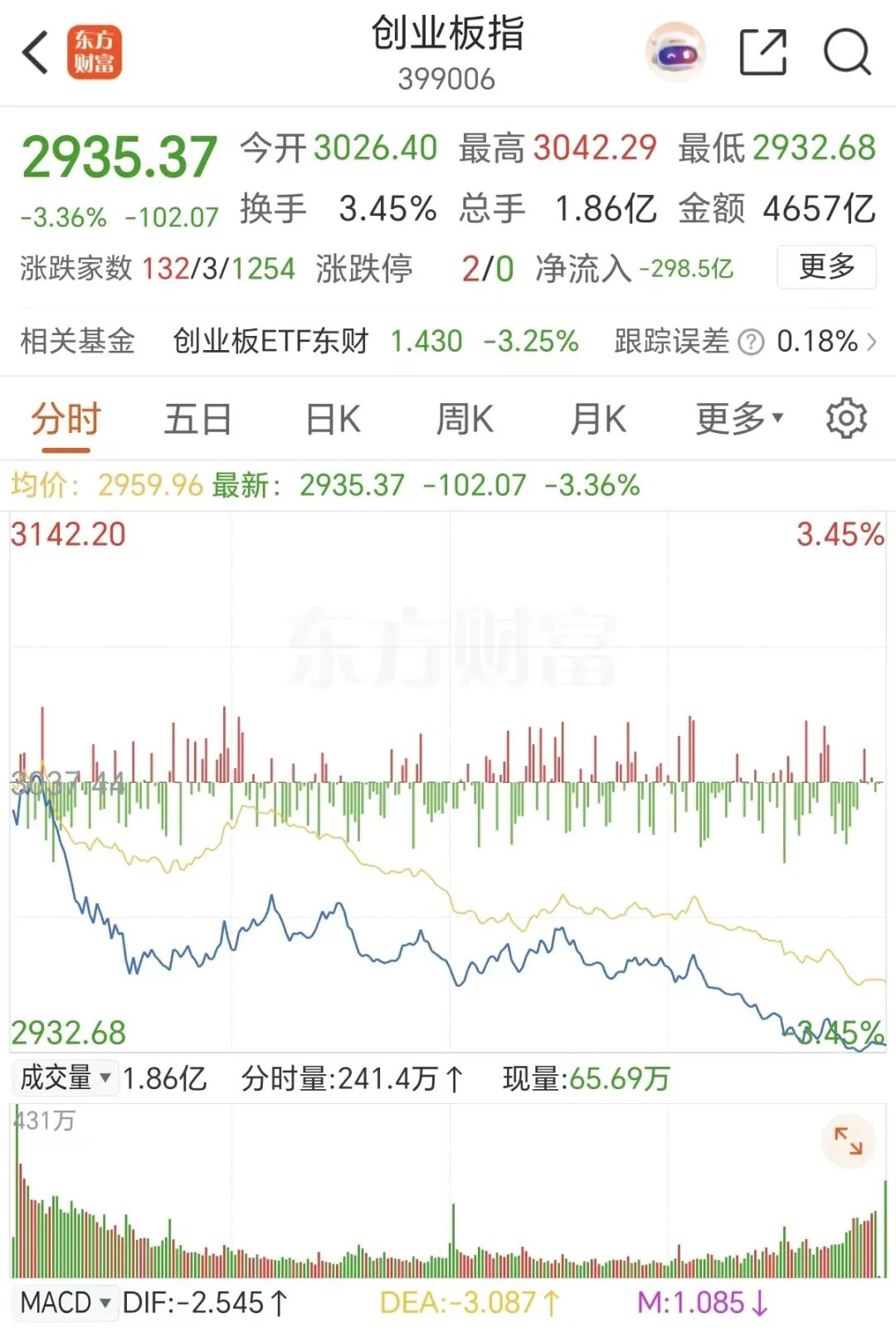Go back using the top-left arrow
This screenshot has height=1328, width=896.
36,53
